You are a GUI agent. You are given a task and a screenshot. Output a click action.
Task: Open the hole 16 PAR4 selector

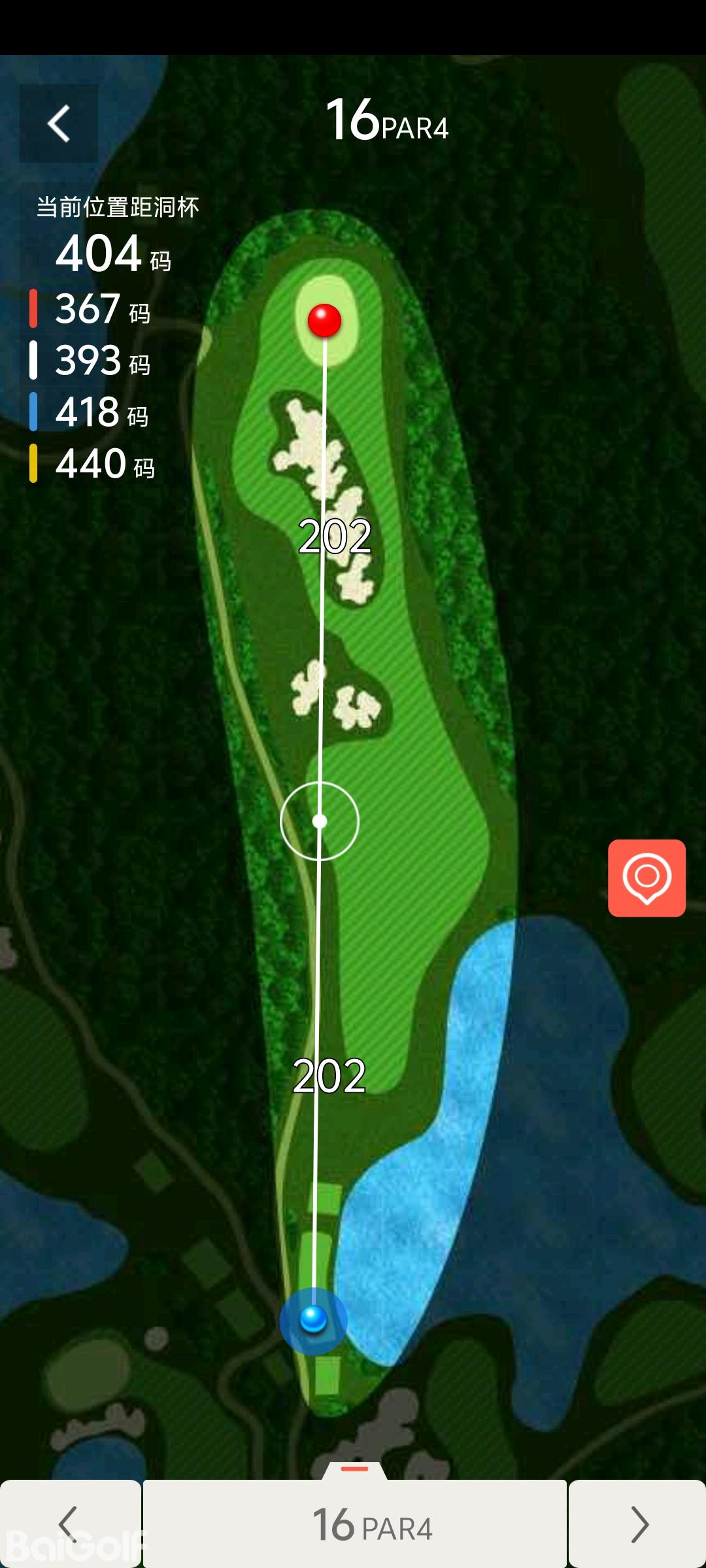click(x=355, y=1524)
